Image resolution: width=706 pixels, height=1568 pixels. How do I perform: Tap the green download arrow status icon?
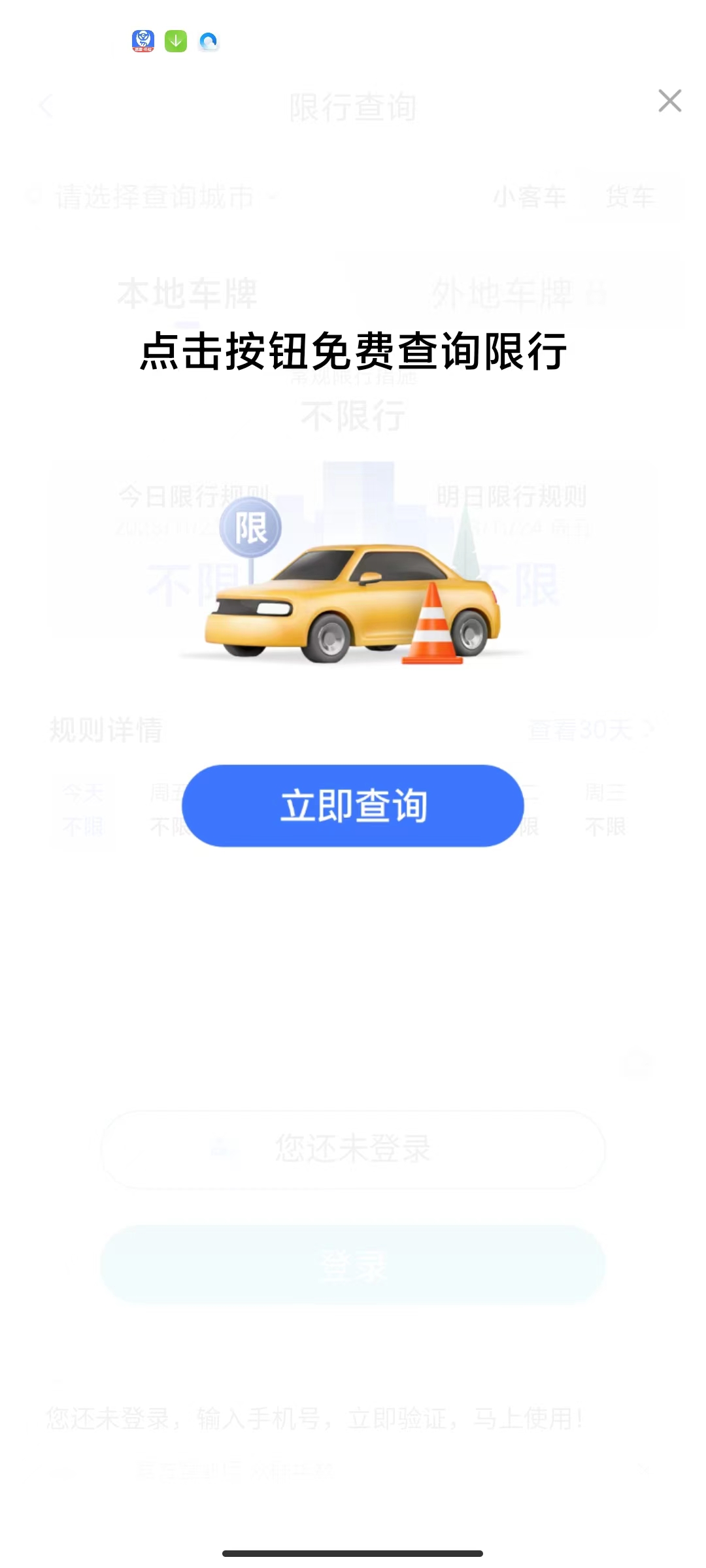[x=175, y=42]
